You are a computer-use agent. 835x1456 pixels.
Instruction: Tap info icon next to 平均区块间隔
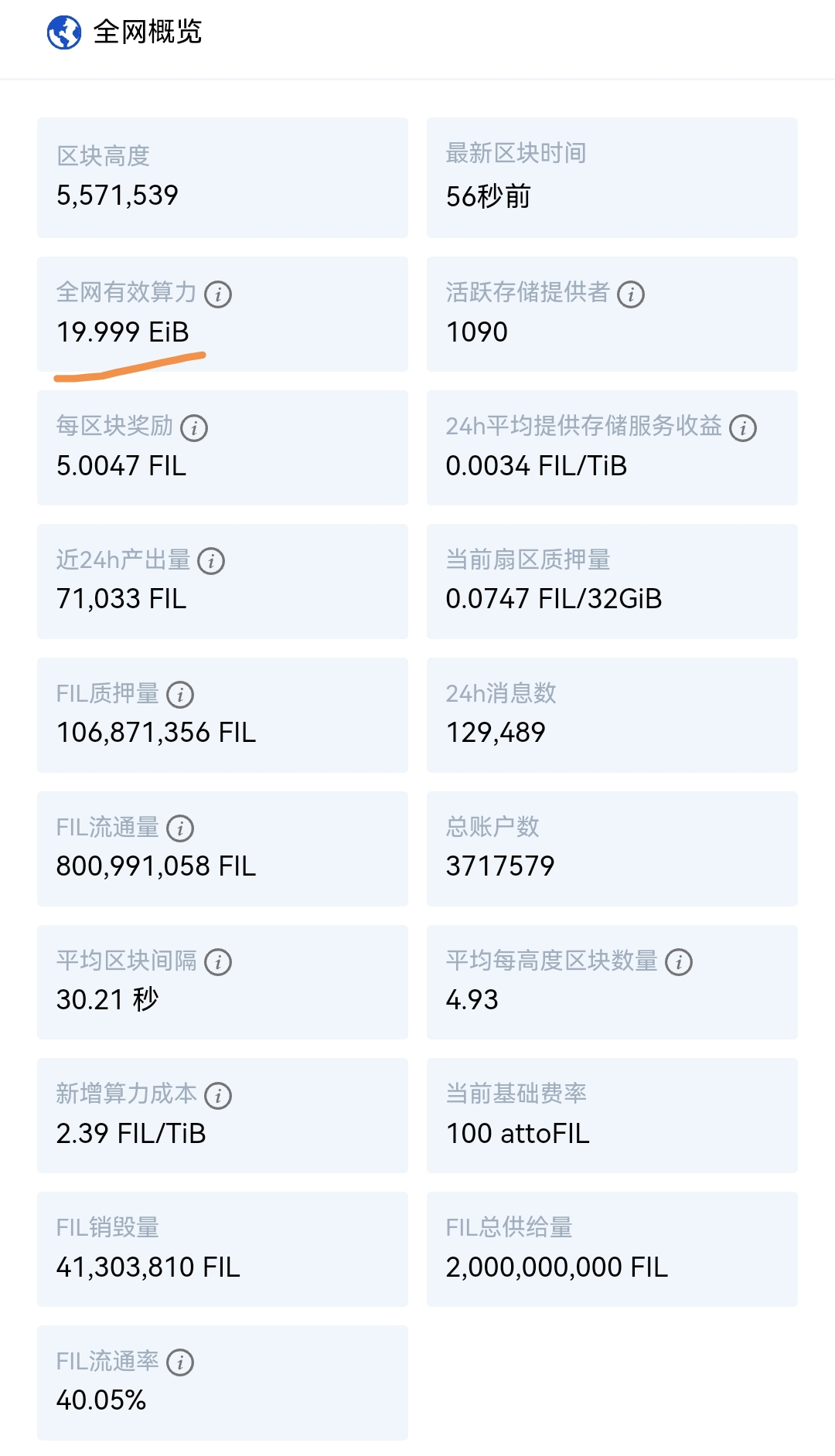click(x=218, y=962)
